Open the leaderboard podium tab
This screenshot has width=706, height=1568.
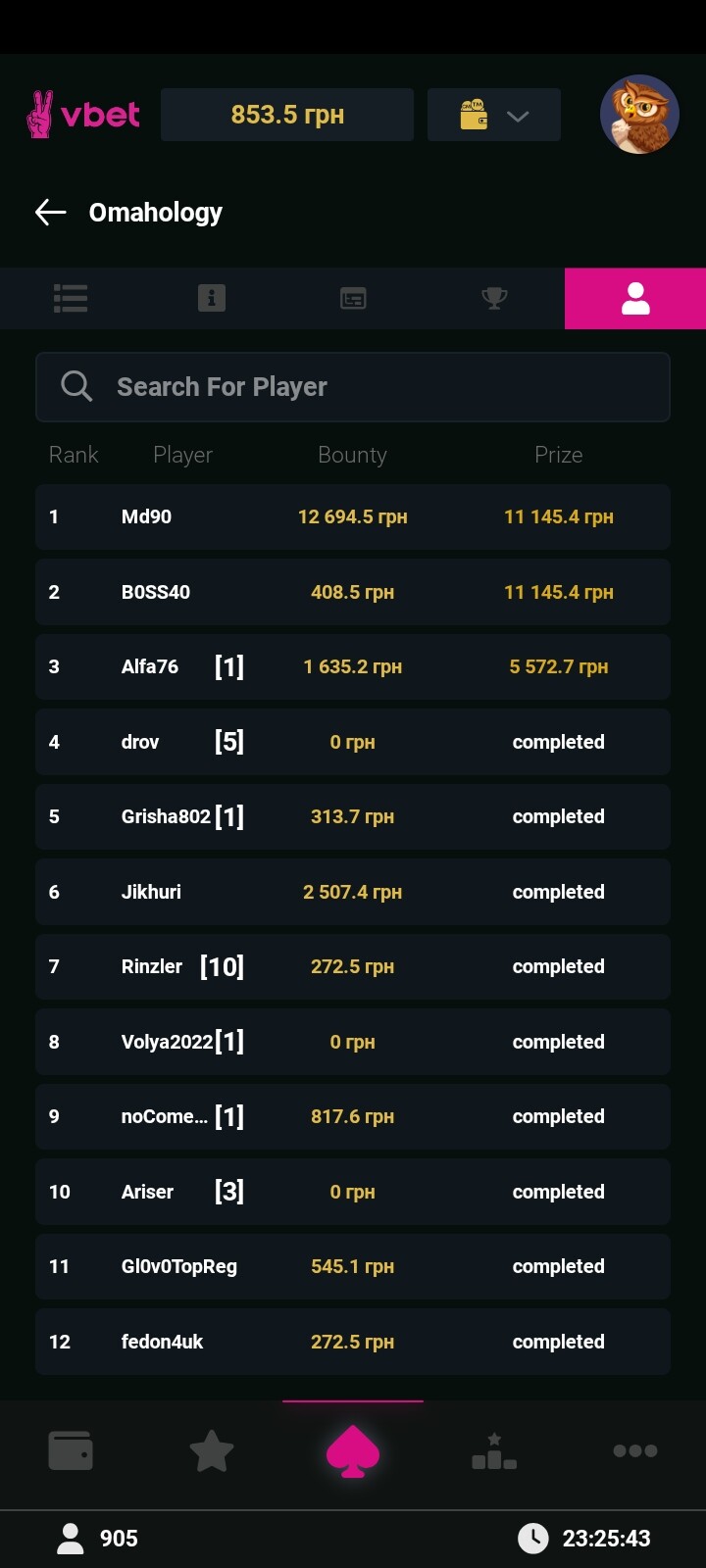(x=494, y=1450)
